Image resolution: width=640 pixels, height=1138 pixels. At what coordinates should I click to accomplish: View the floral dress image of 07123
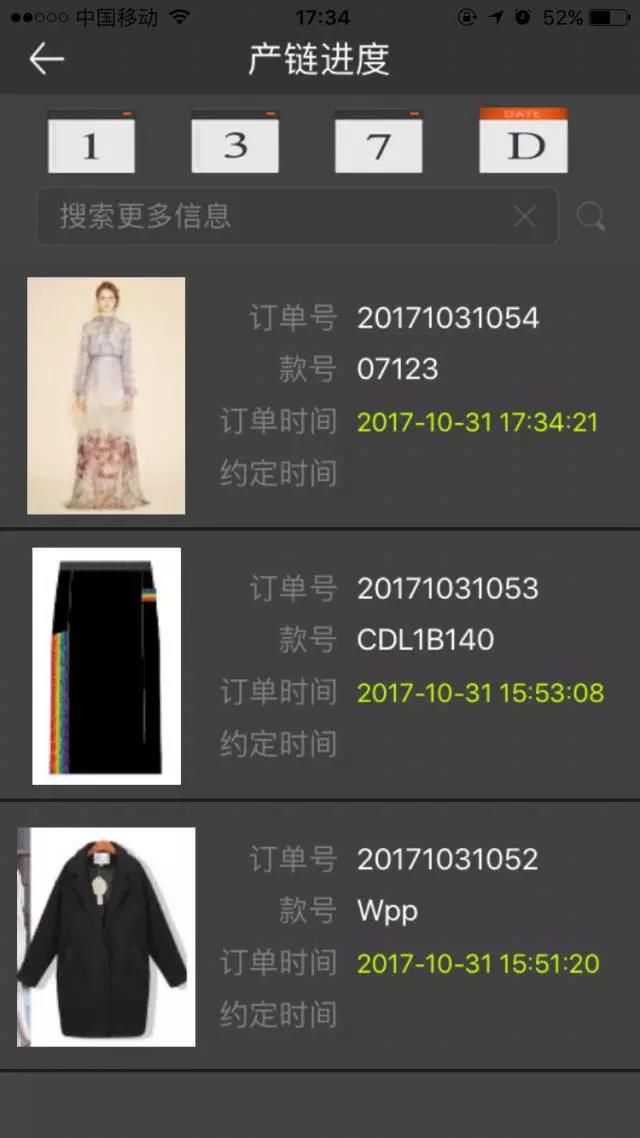tap(106, 395)
